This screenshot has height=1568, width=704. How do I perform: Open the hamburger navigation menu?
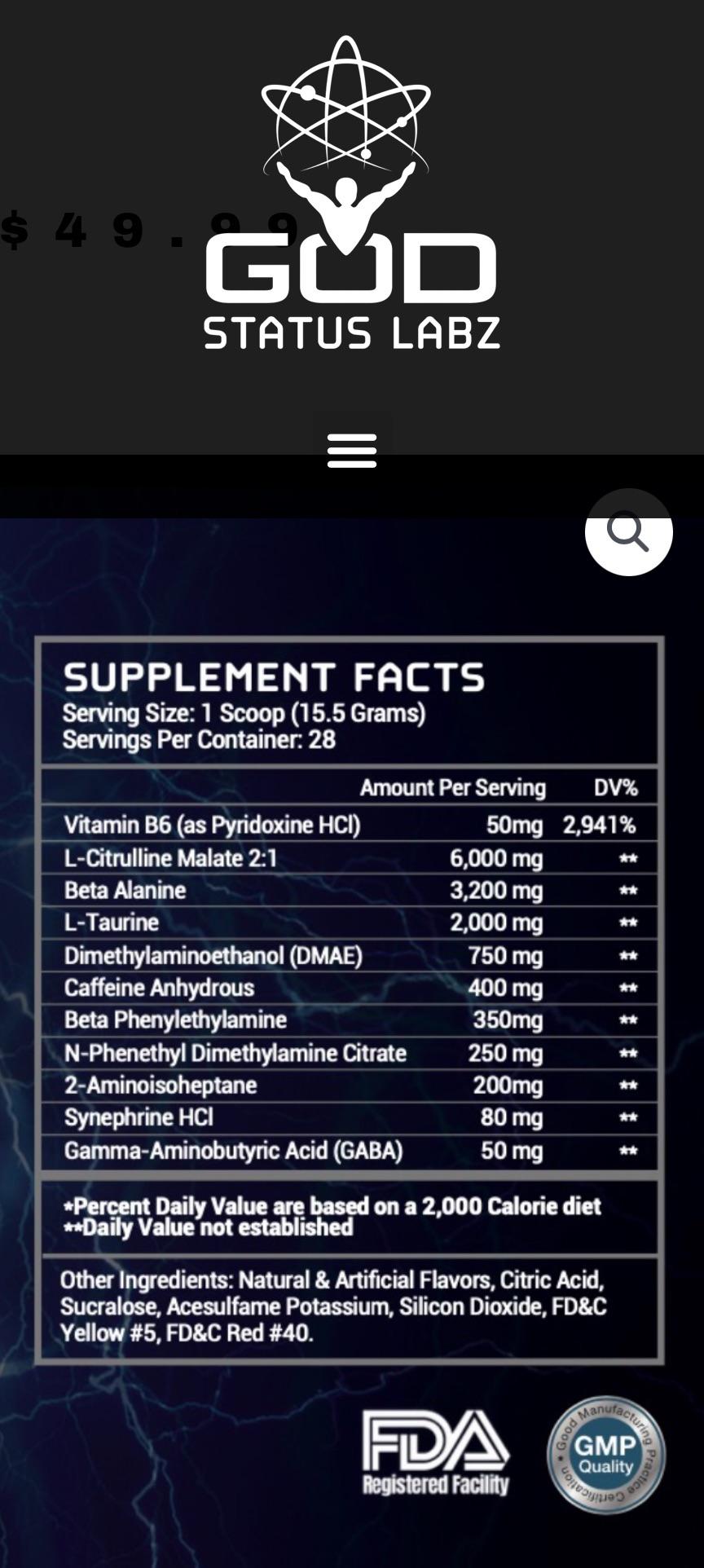tap(352, 450)
